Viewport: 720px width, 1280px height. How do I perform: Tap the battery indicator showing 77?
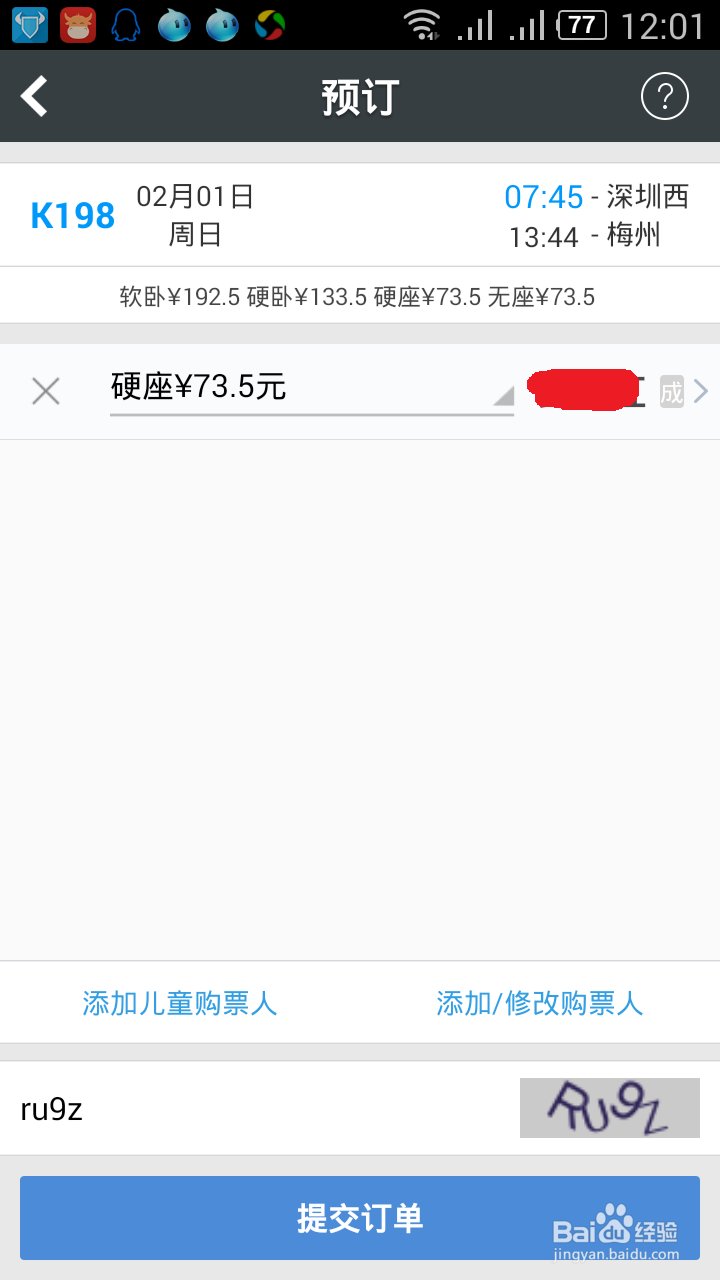click(x=582, y=25)
